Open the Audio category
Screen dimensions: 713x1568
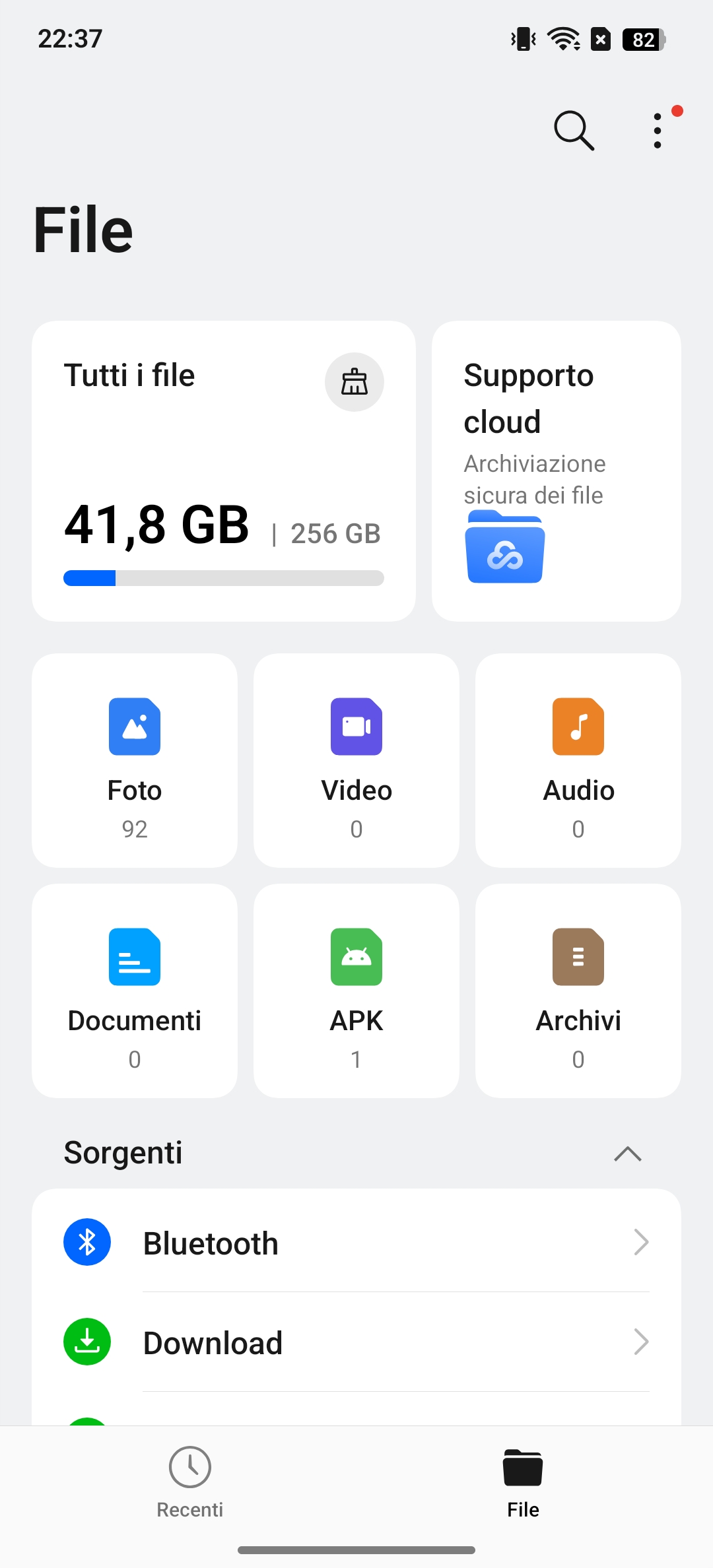(x=578, y=760)
